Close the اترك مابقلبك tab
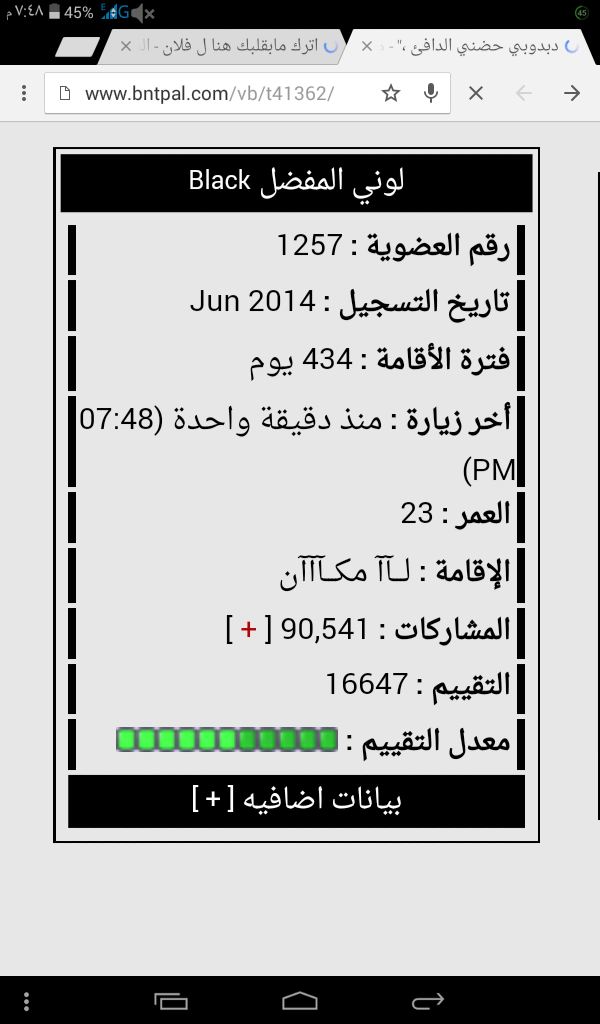The image size is (600, 1024). pos(126,46)
